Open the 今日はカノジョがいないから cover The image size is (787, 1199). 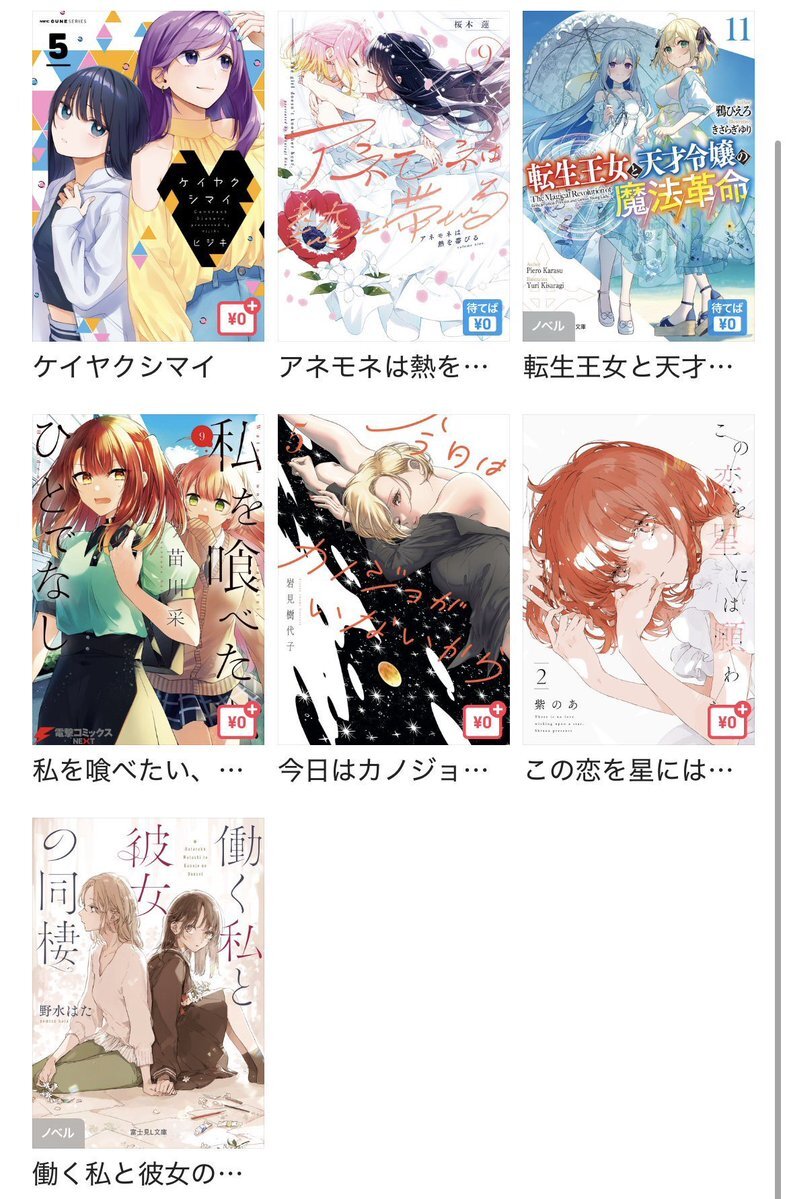click(x=393, y=580)
